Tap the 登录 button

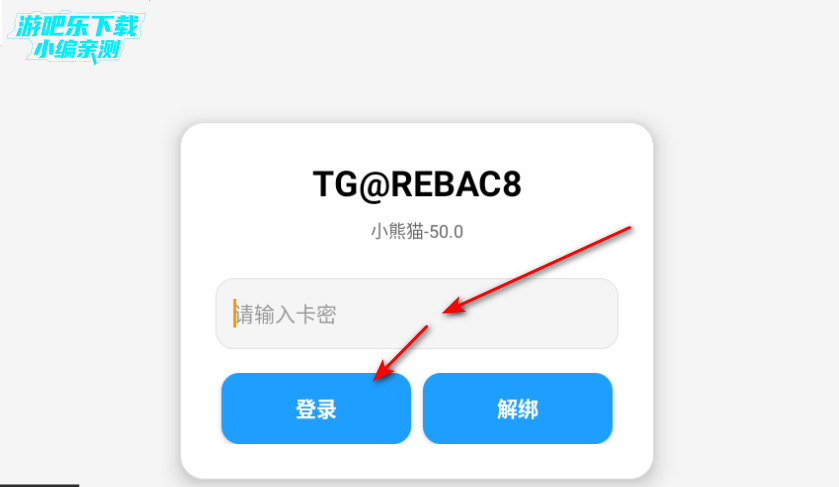(x=316, y=409)
